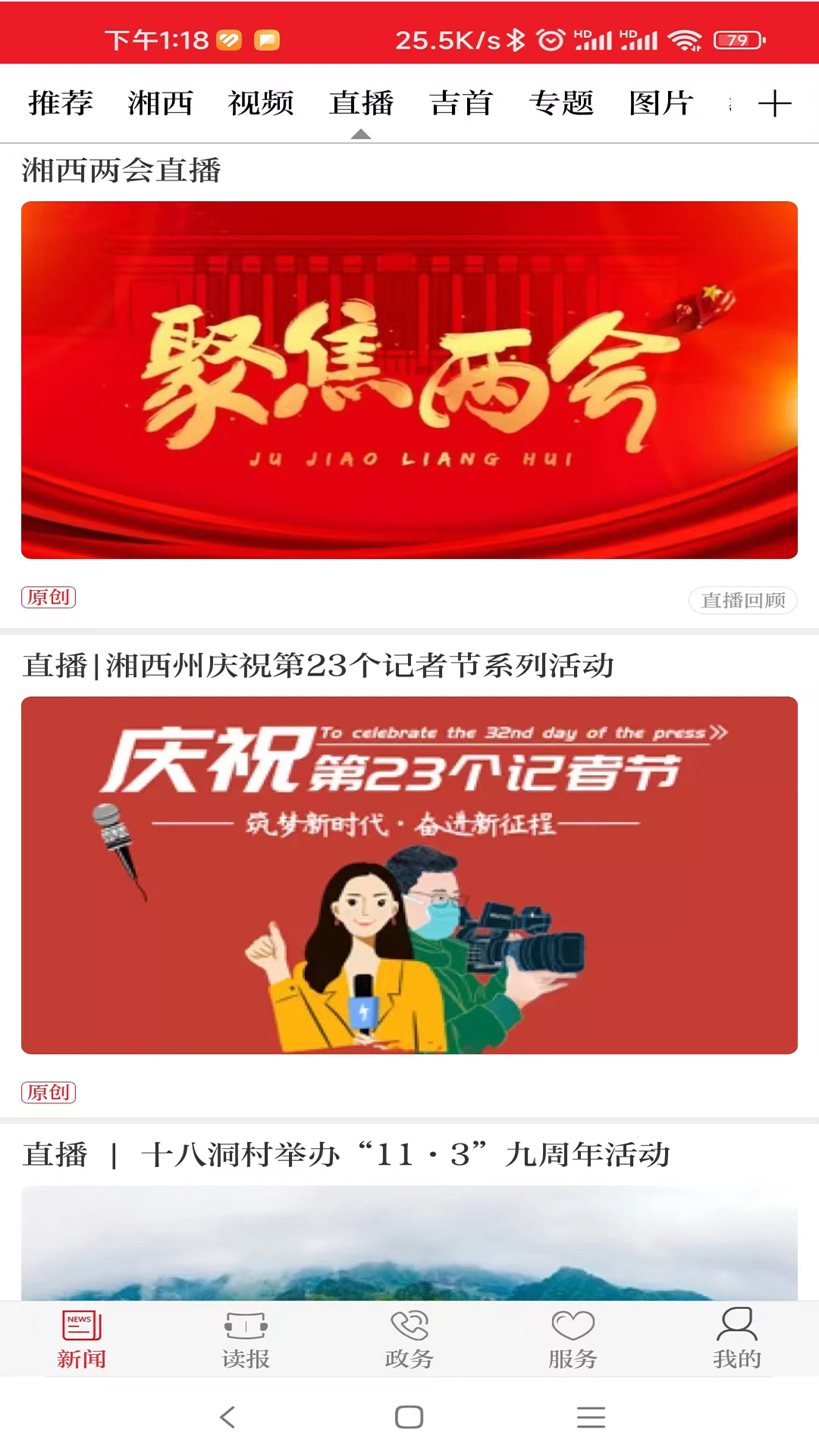The width and height of the screenshot is (819, 1456).
Task: Tap the 直播回顾 replay button
Action: [x=742, y=600]
